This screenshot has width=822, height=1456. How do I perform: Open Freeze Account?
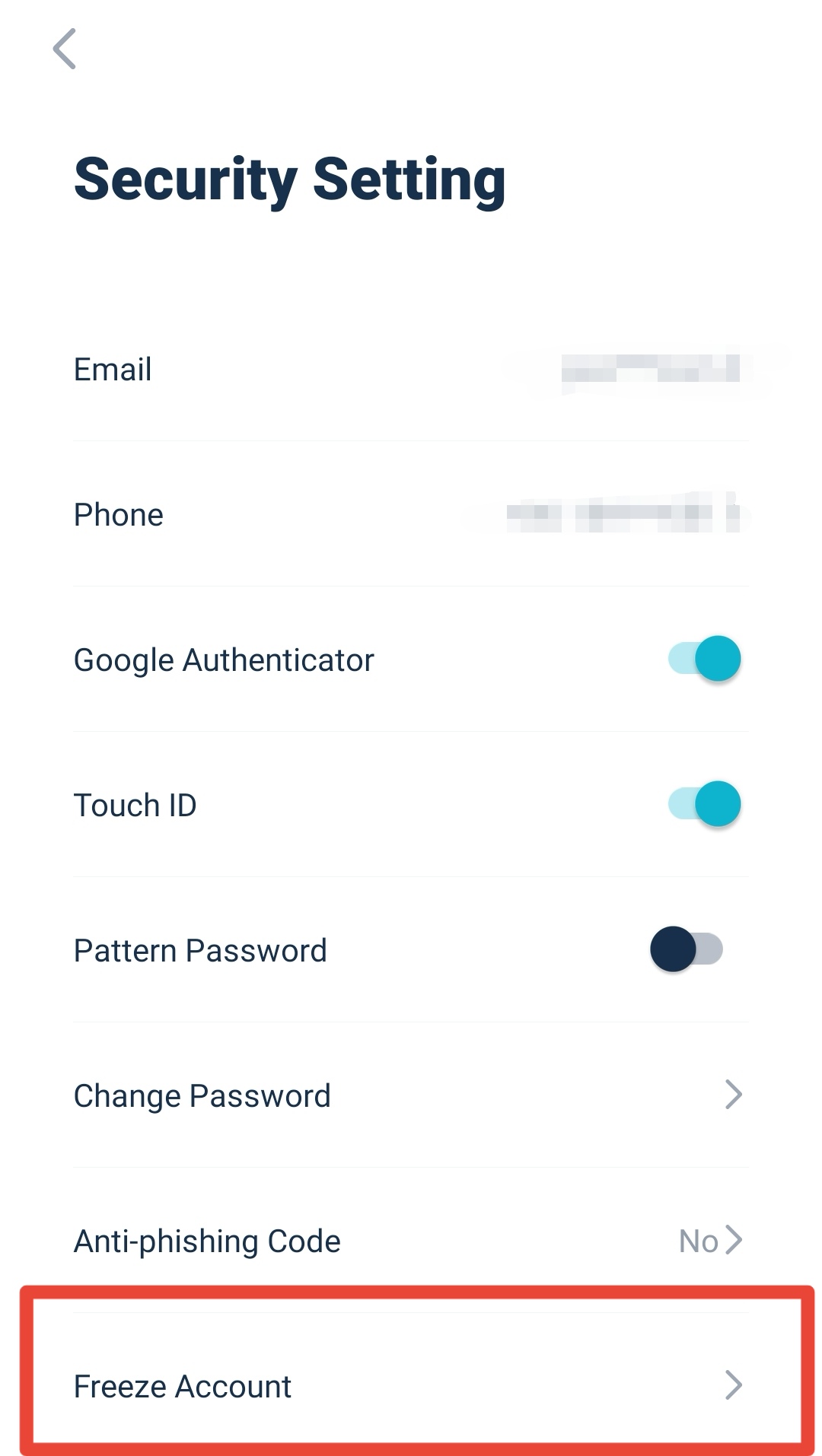(x=411, y=1386)
